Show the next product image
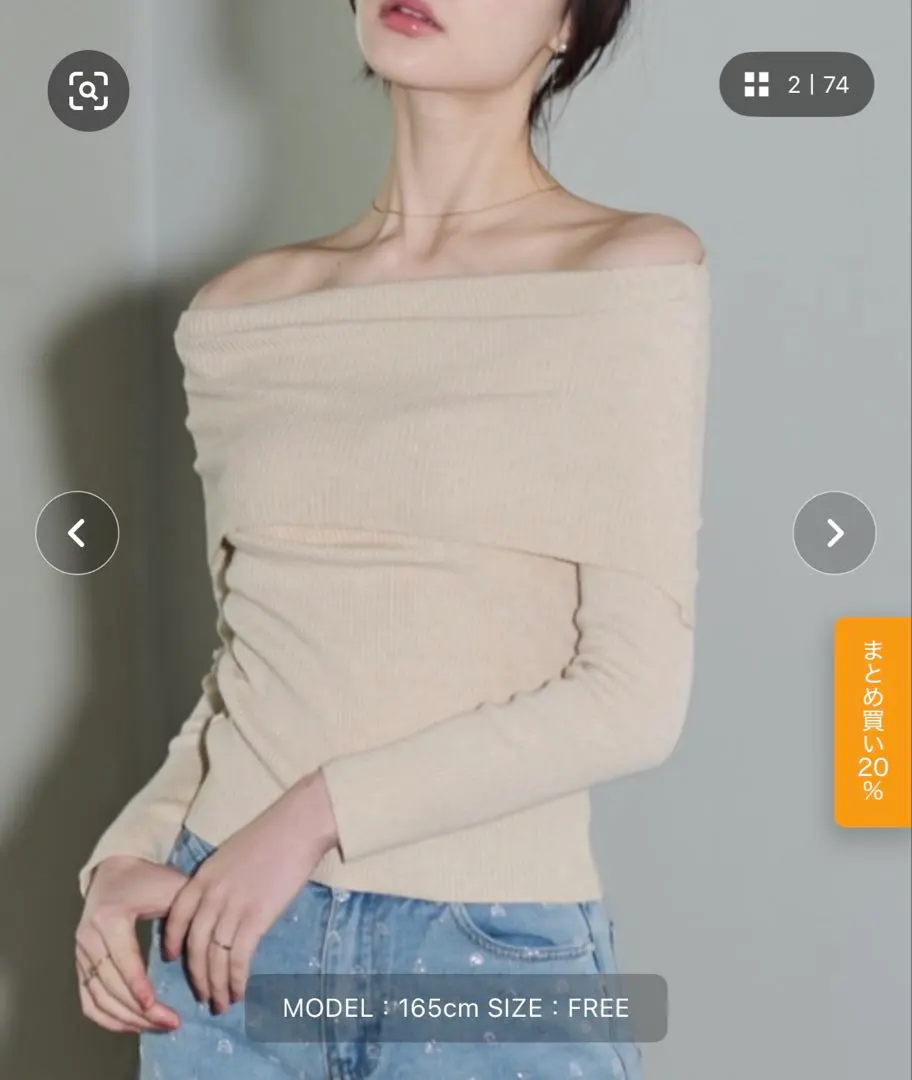Screen dimensions: 912x1080 pos(834,533)
